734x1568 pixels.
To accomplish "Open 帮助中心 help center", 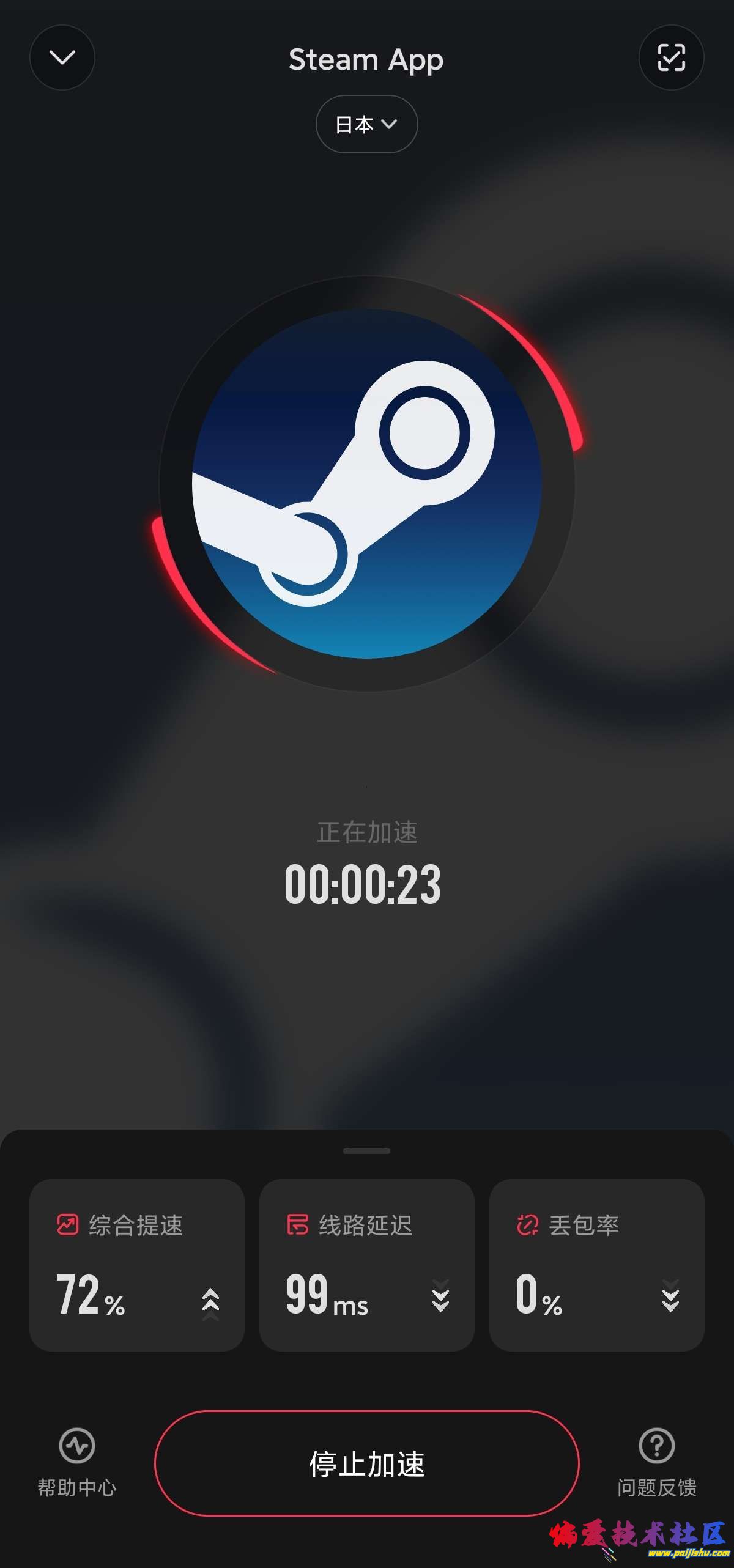I will 77,1463.
